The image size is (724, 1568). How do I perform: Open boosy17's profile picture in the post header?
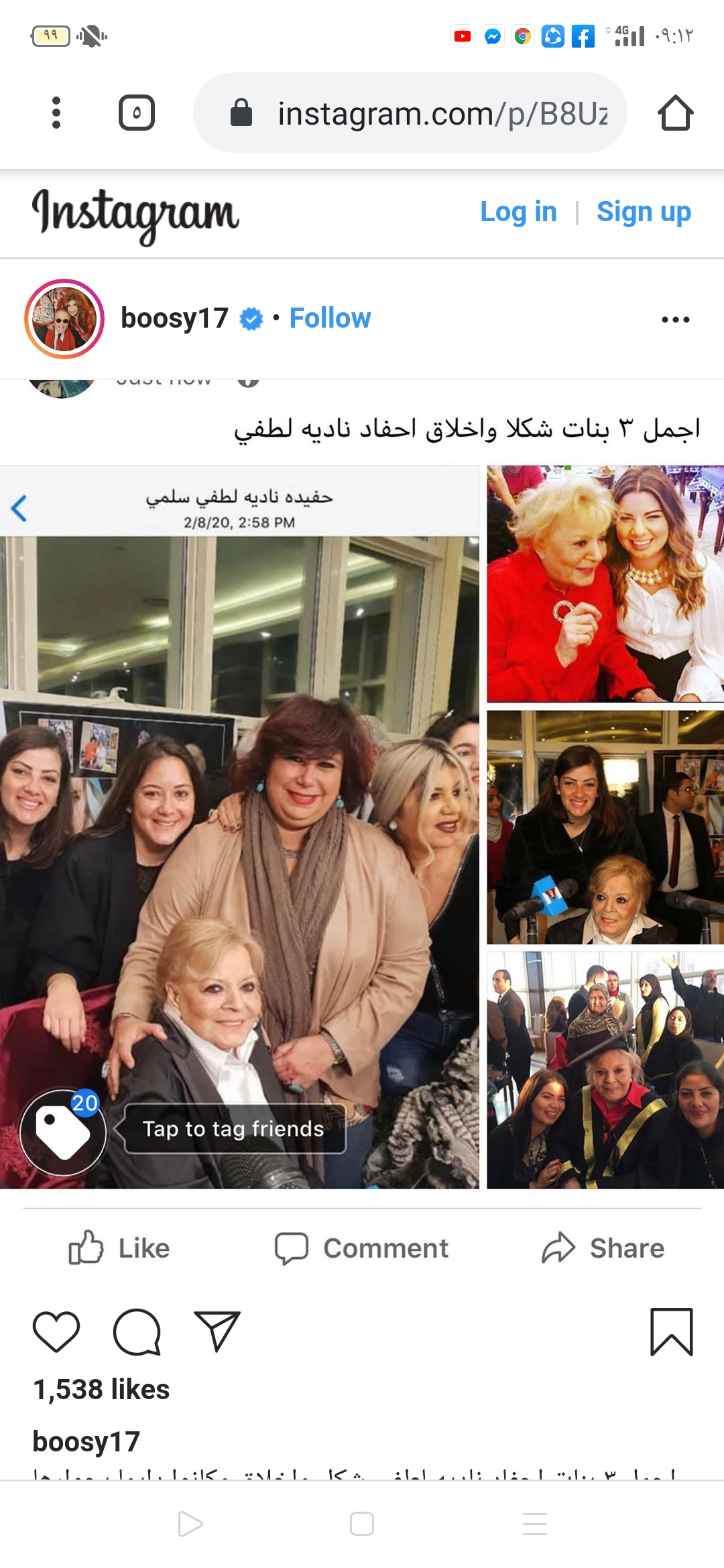point(64,319)
